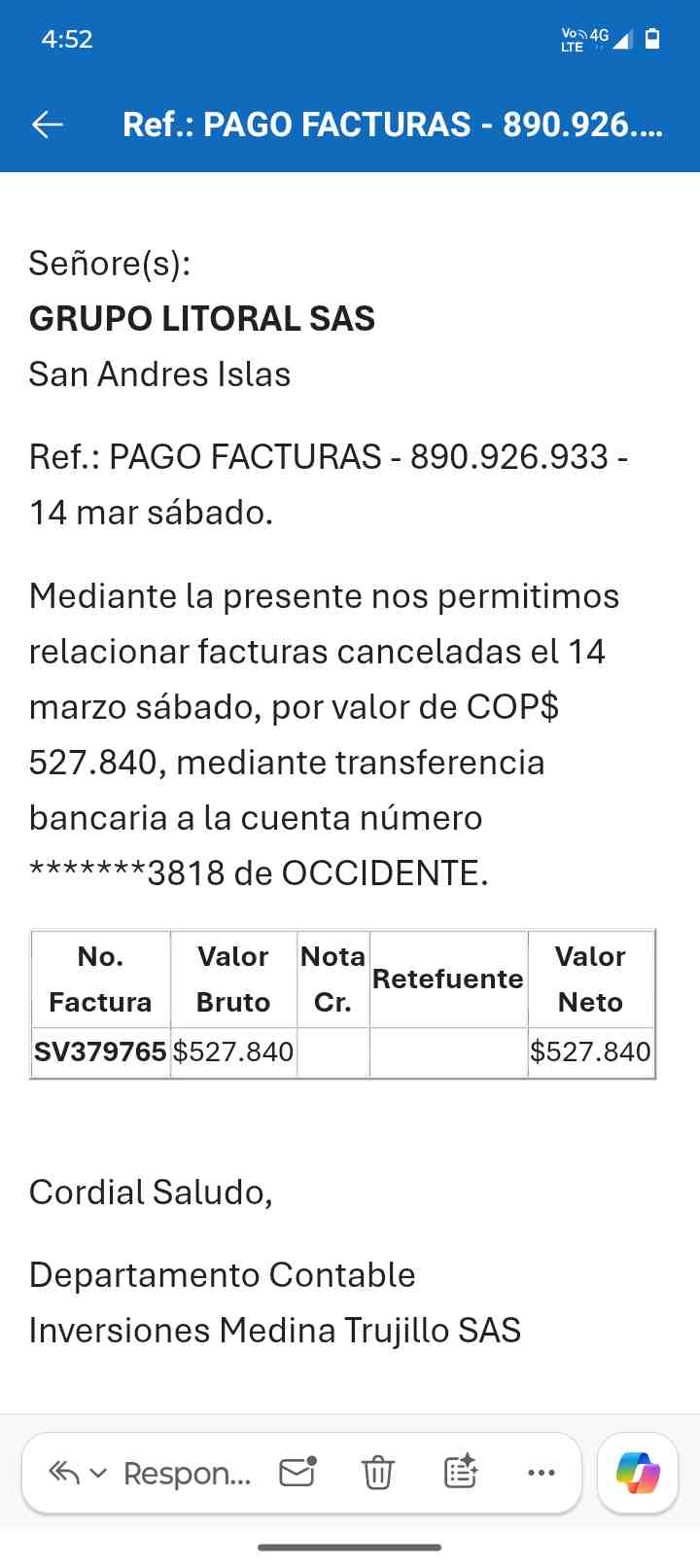Screen dimensions: 700x1568
Task: Open the summarize notes sparkle icon
Action: pos(460,1472)
